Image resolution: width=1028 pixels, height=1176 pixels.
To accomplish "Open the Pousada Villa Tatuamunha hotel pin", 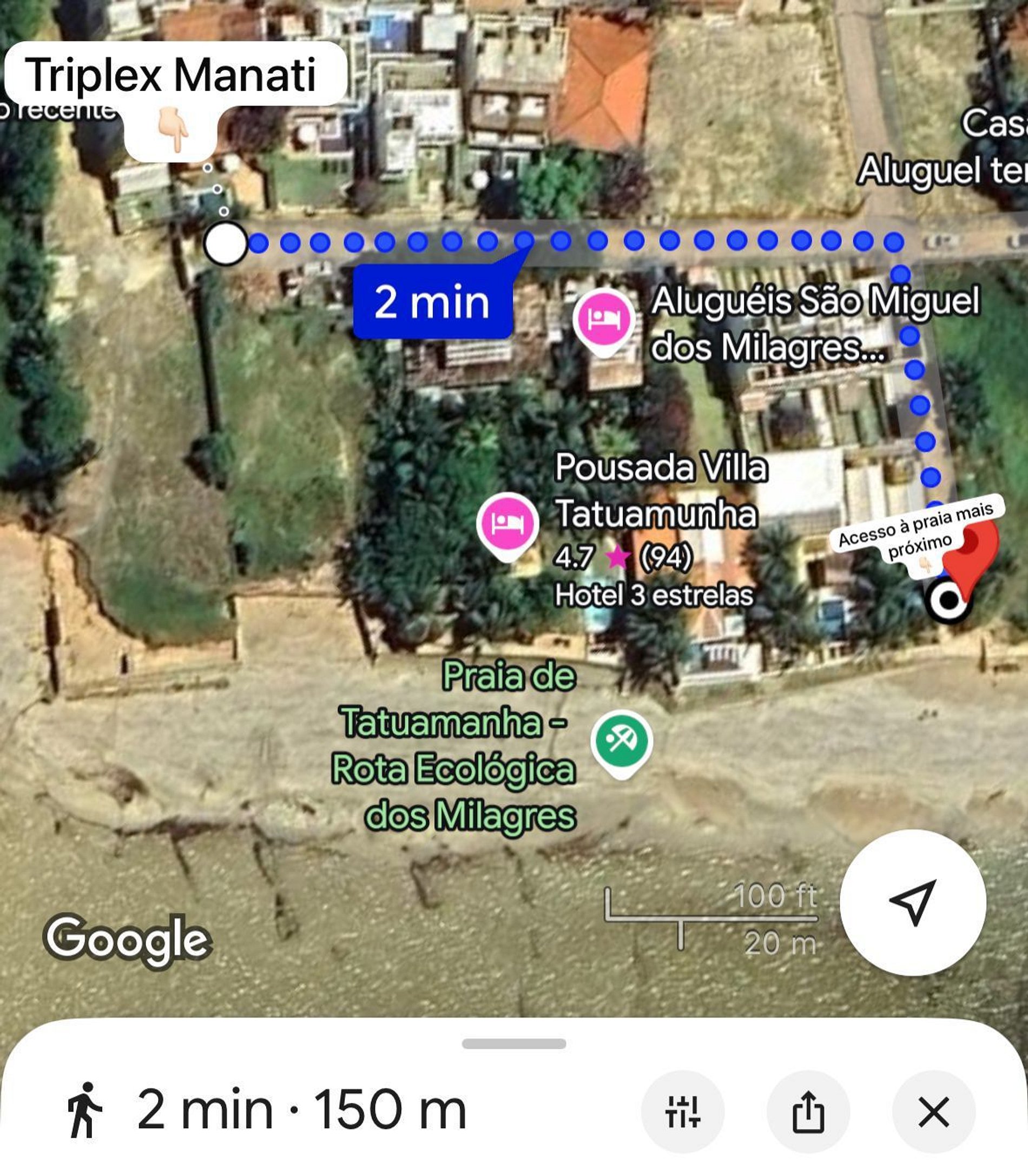I will click(x=507, y=523).
